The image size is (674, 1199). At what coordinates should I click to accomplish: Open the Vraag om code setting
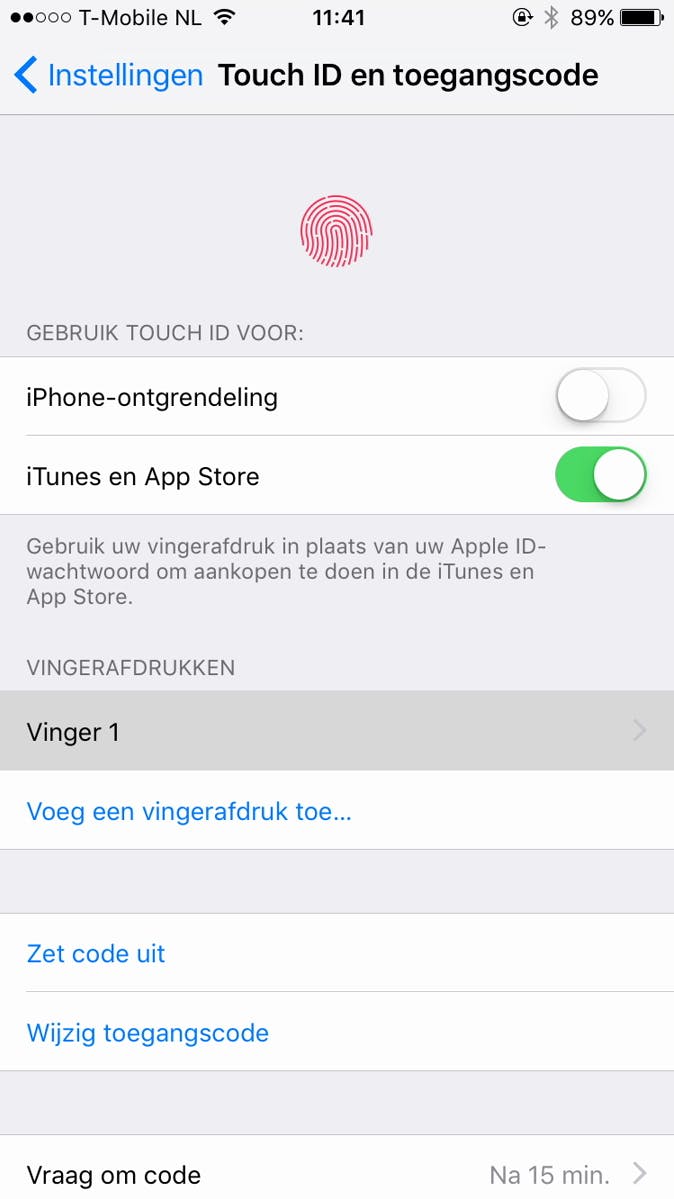click(x=336, y=1174)
